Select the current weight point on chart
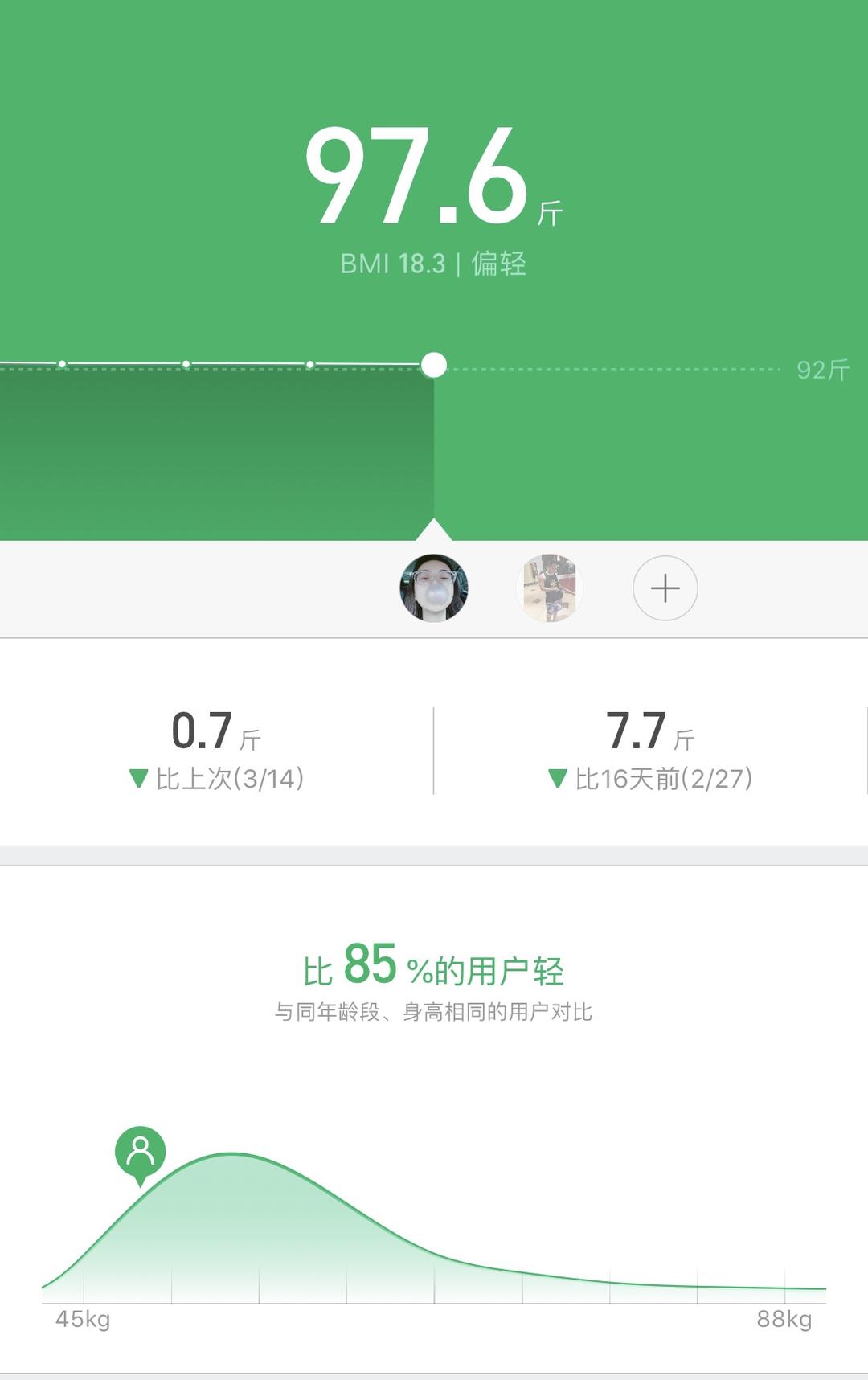868x1380 pixels. 434,365
